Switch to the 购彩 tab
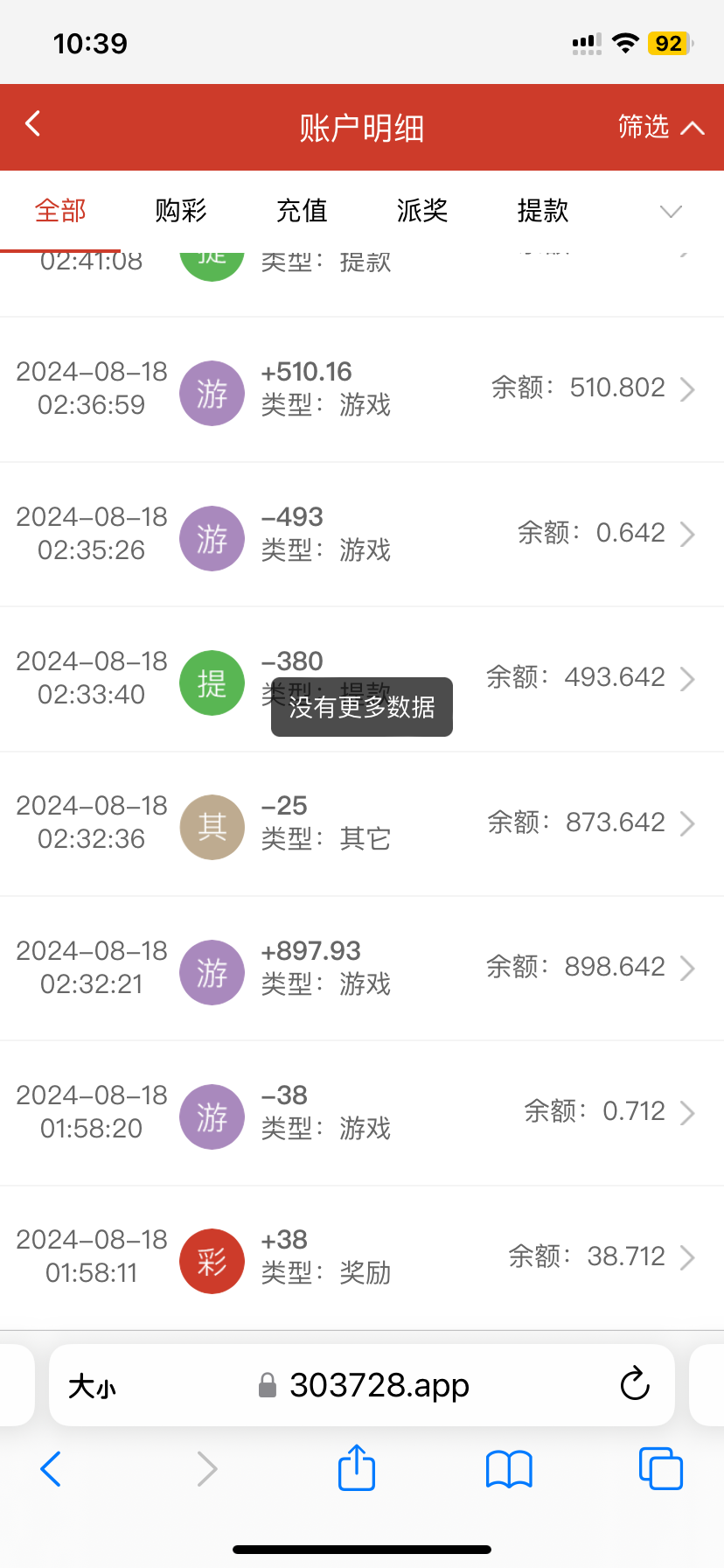The height and width of the screenshot is (1568, 724). pos(181,211)
